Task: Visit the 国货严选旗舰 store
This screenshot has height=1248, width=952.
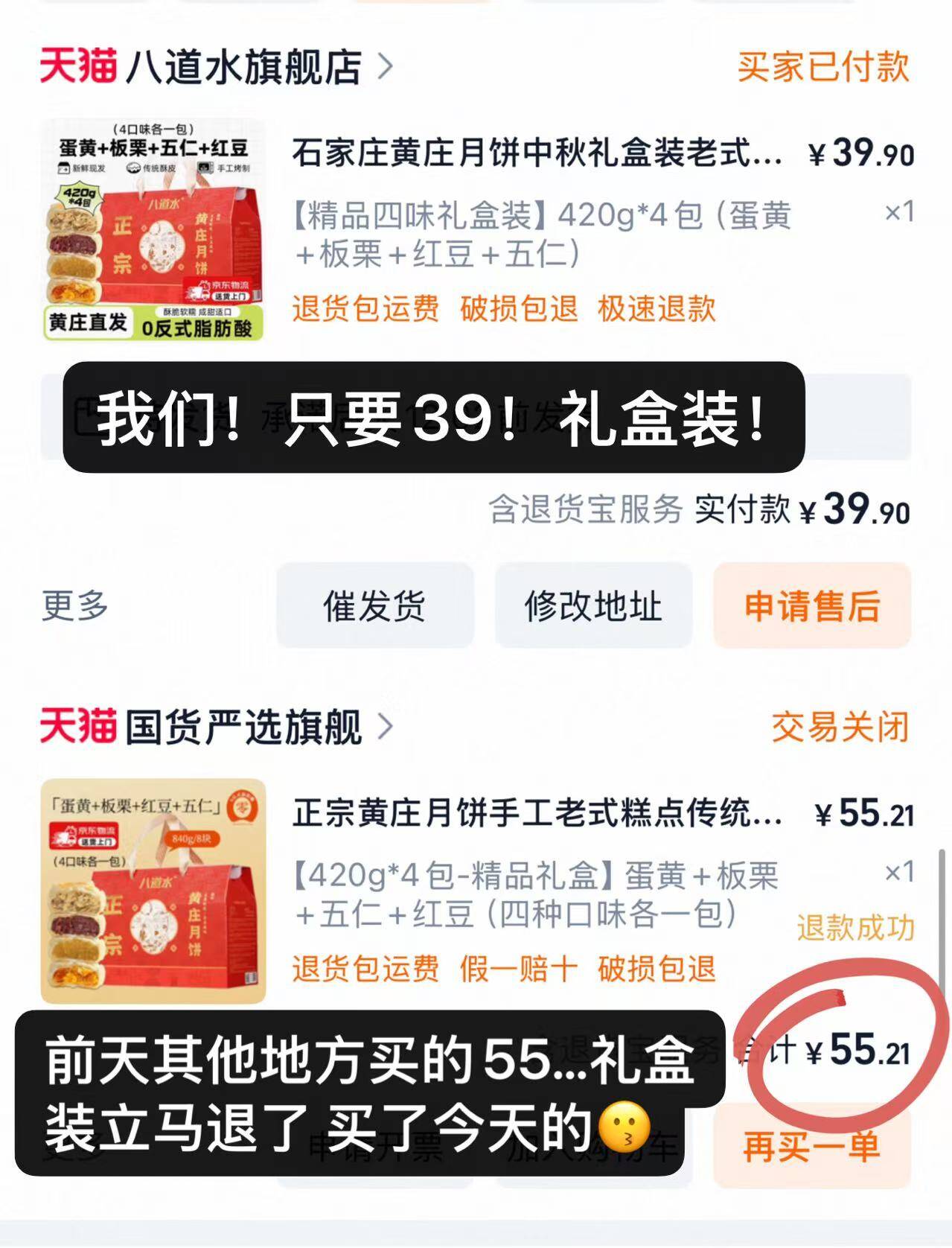Action: [243, 728]
